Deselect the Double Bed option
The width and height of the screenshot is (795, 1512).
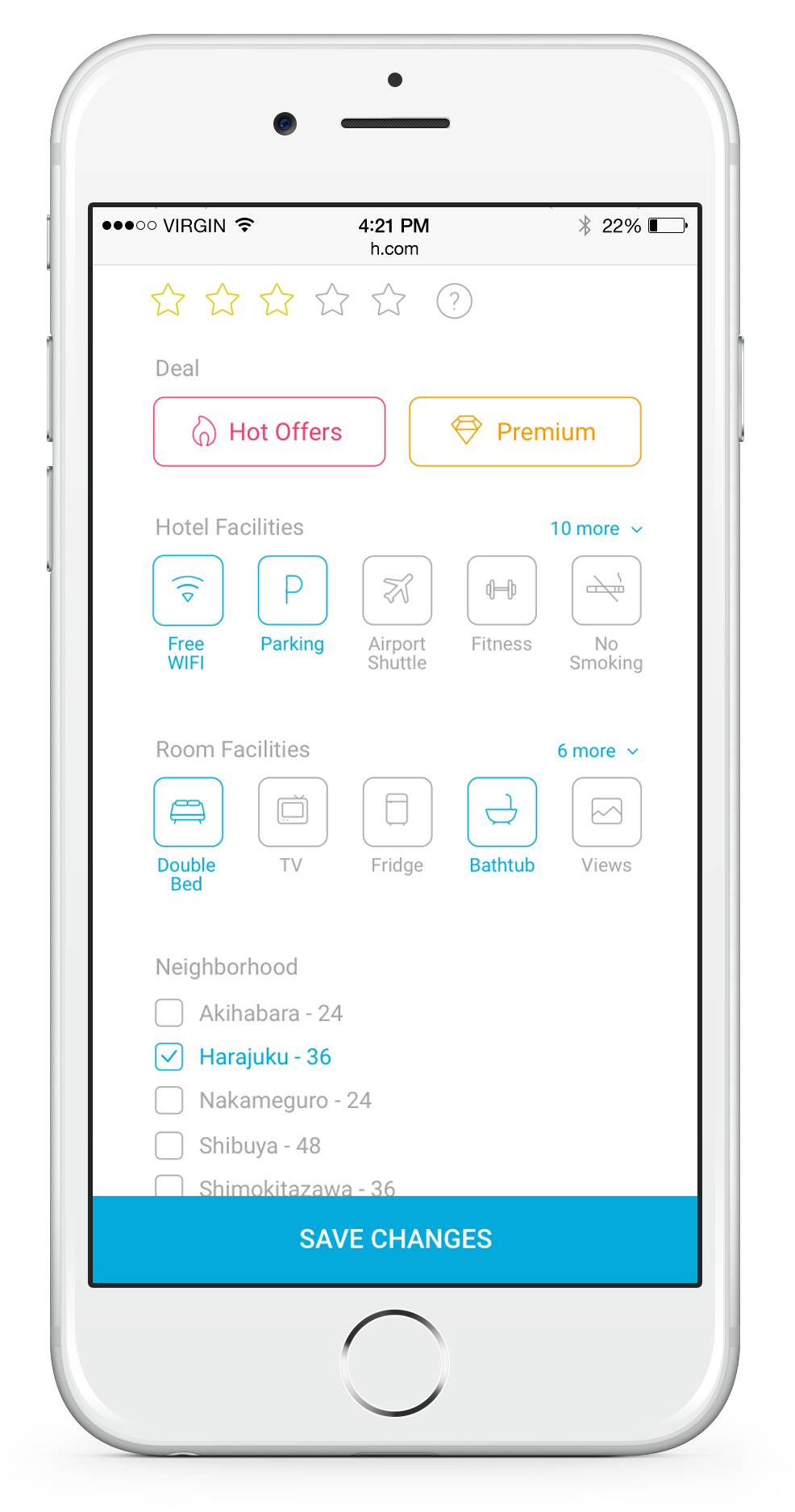tap(188, 812)
